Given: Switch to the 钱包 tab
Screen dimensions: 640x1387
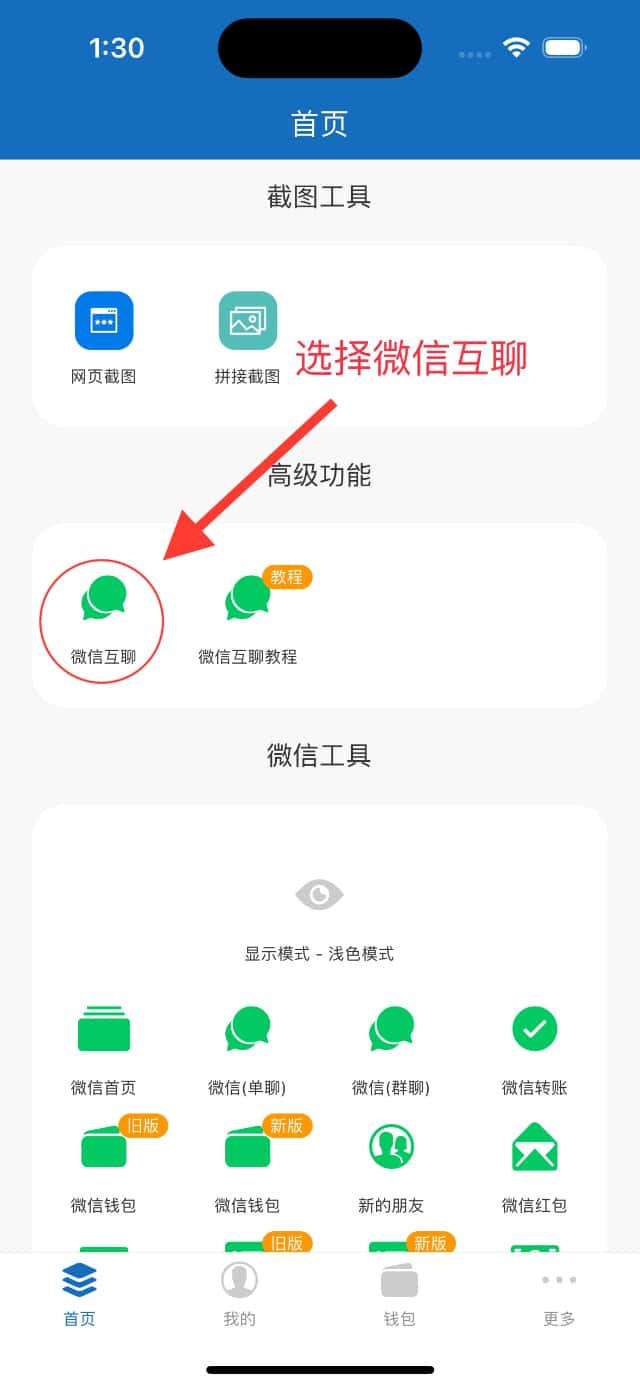Looking at the screenshot, I should tap(399, 1294).
